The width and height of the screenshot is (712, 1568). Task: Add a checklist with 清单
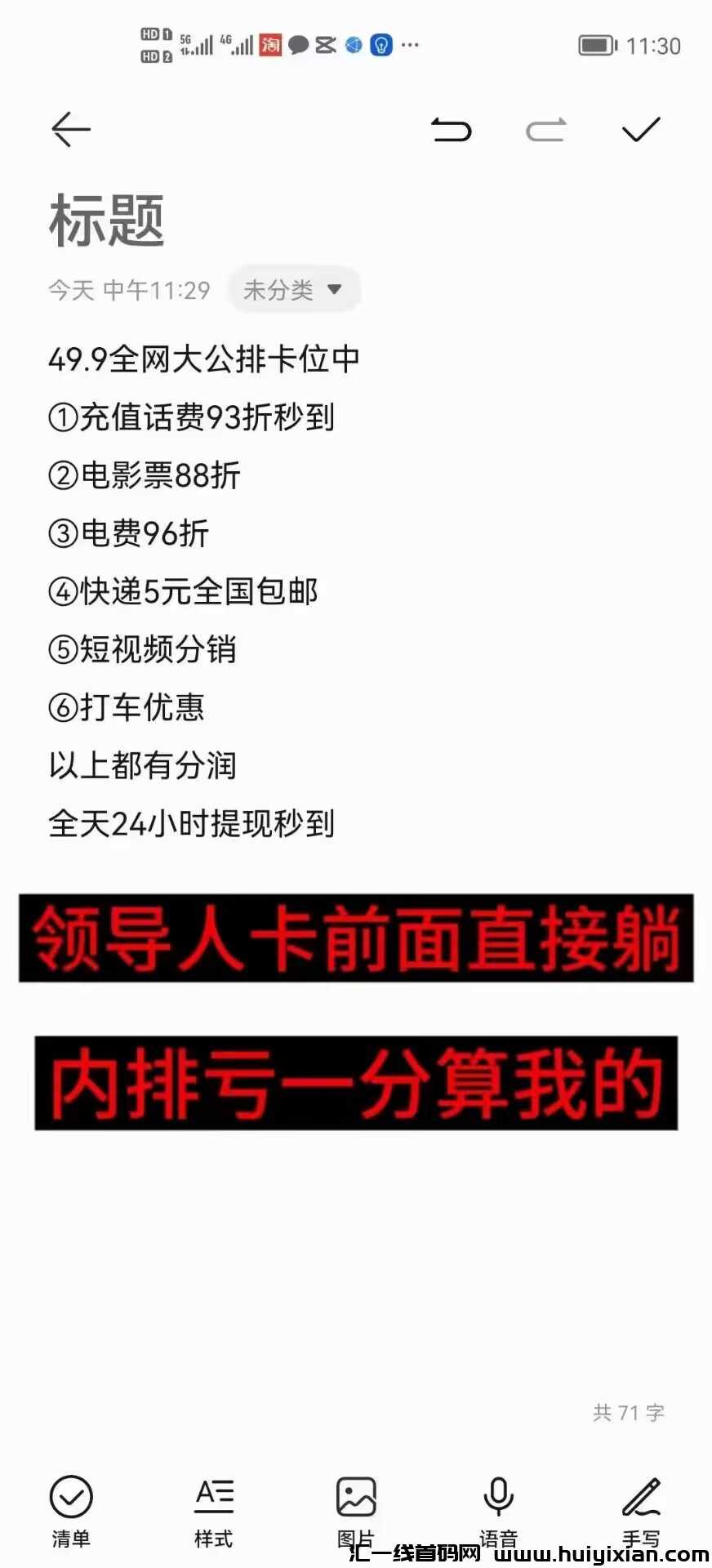[71, 1511]
